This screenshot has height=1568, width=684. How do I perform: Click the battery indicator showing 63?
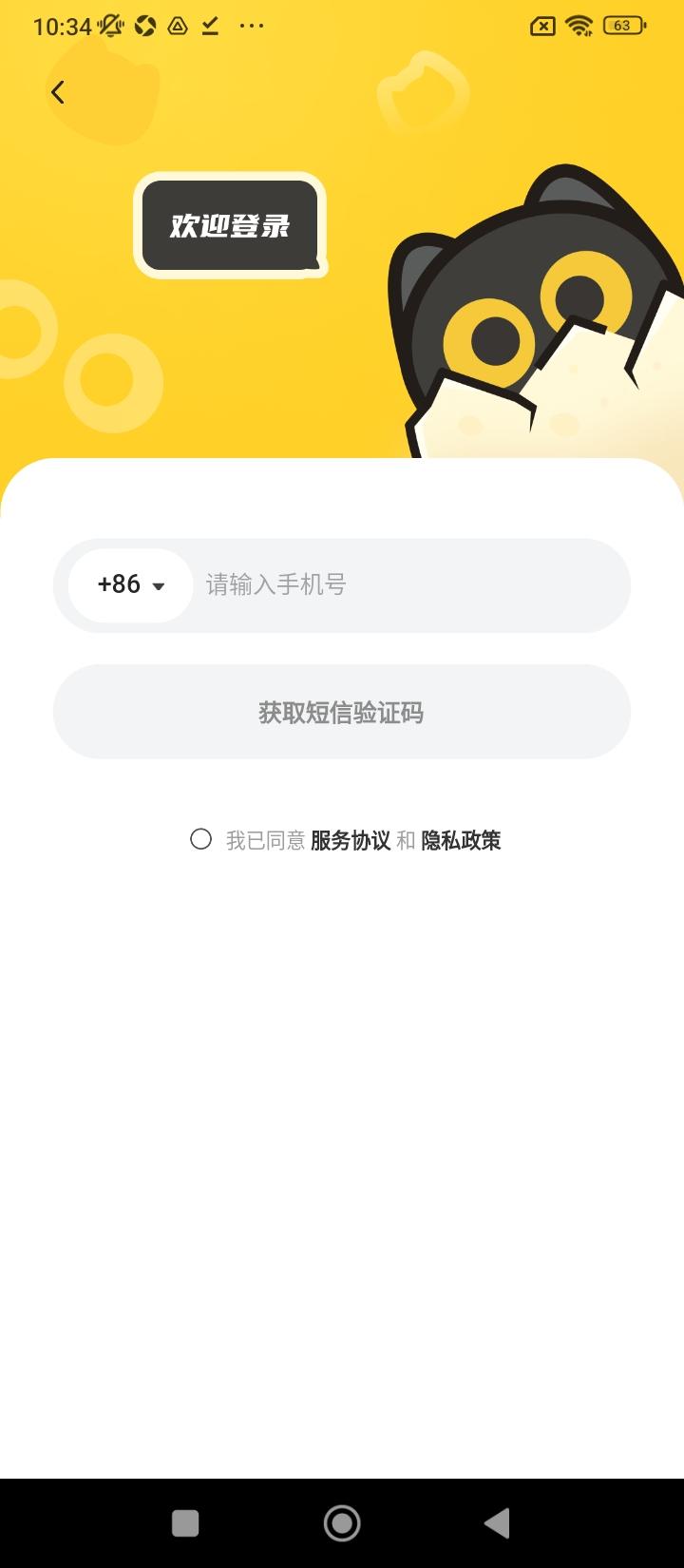pos(622,26)
